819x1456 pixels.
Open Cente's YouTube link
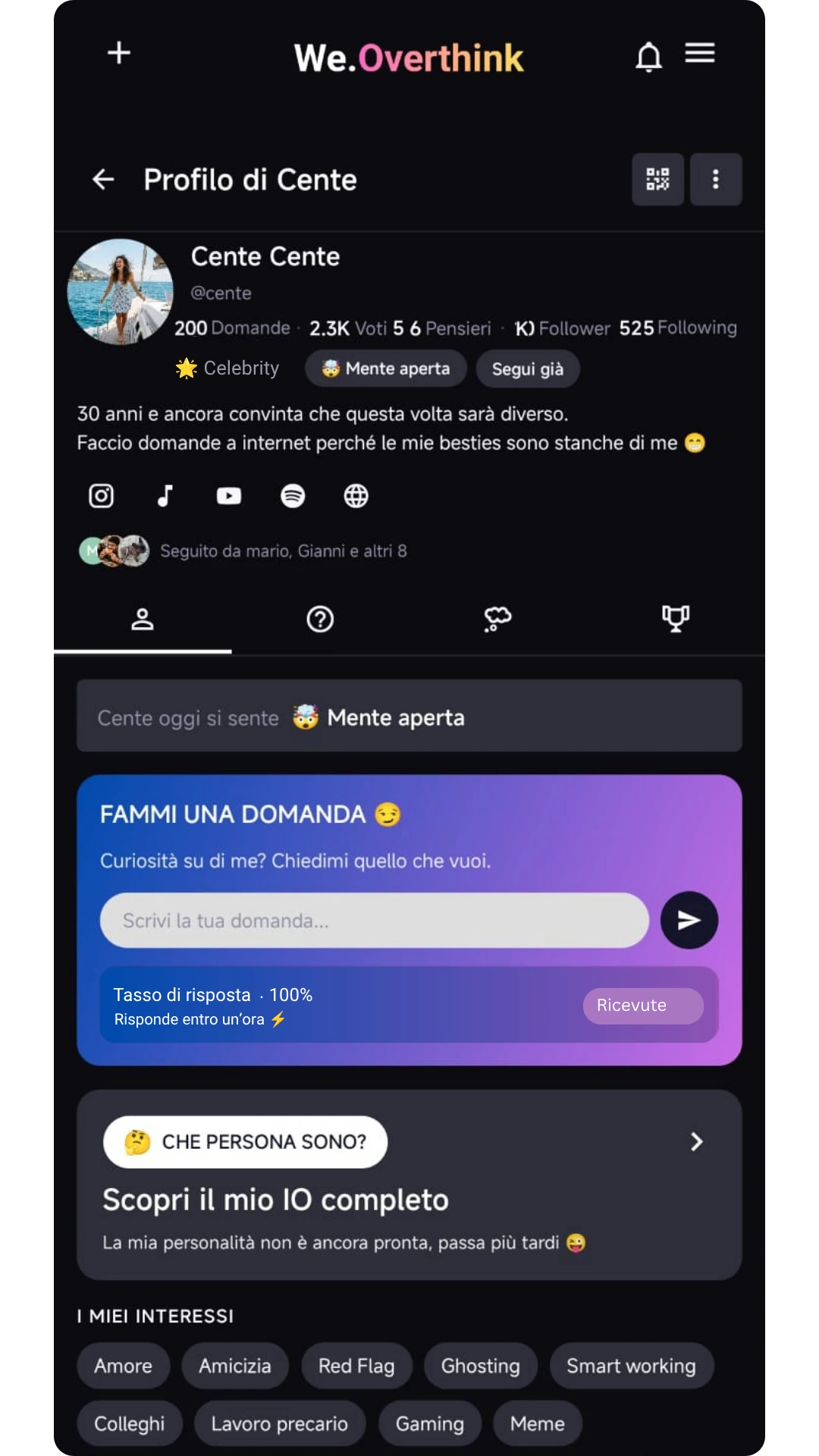[x=229, y=496]
